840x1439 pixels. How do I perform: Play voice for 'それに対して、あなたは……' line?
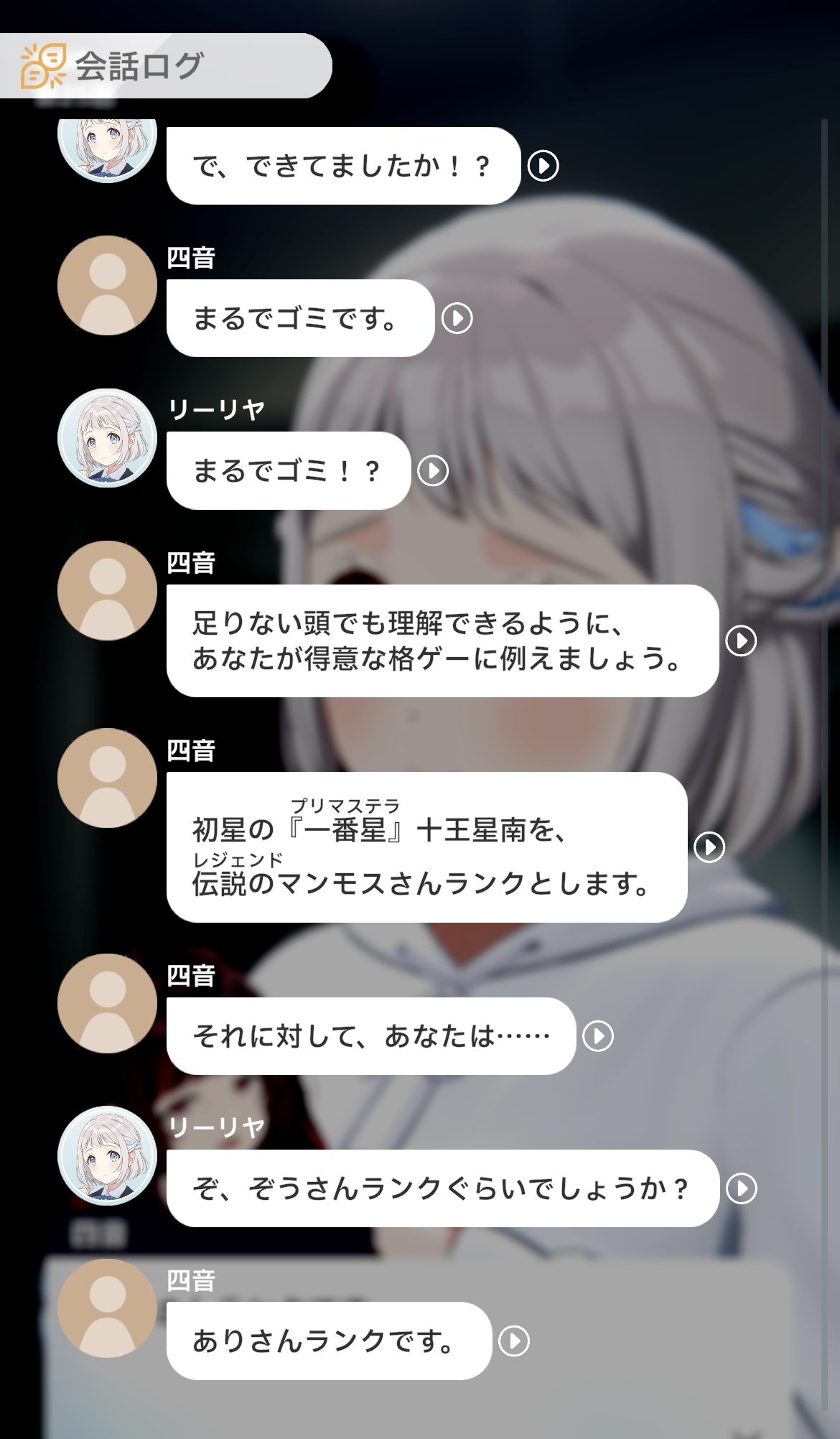[598, 1036]
